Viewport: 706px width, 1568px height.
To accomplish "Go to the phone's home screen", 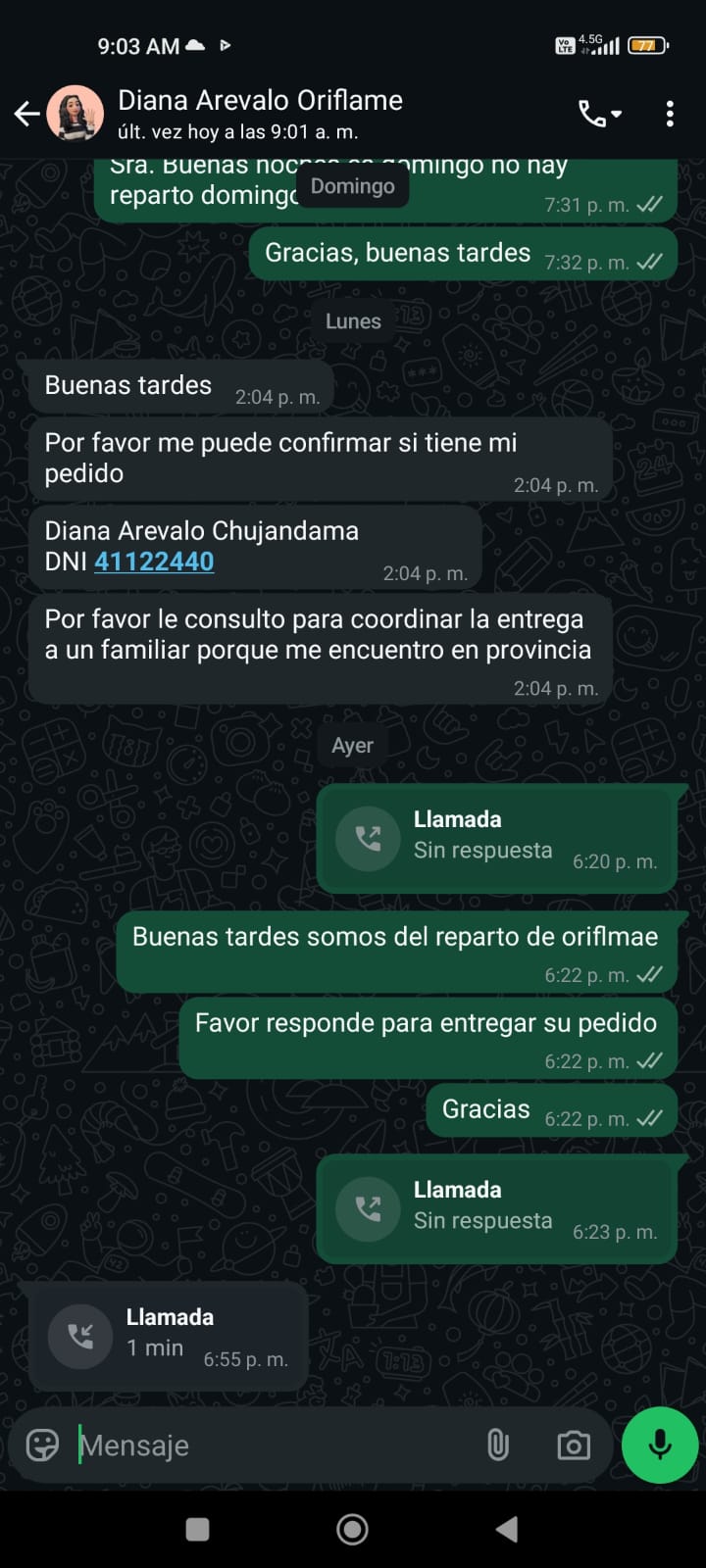I will pyautogui.click(x=352, y=1529).
